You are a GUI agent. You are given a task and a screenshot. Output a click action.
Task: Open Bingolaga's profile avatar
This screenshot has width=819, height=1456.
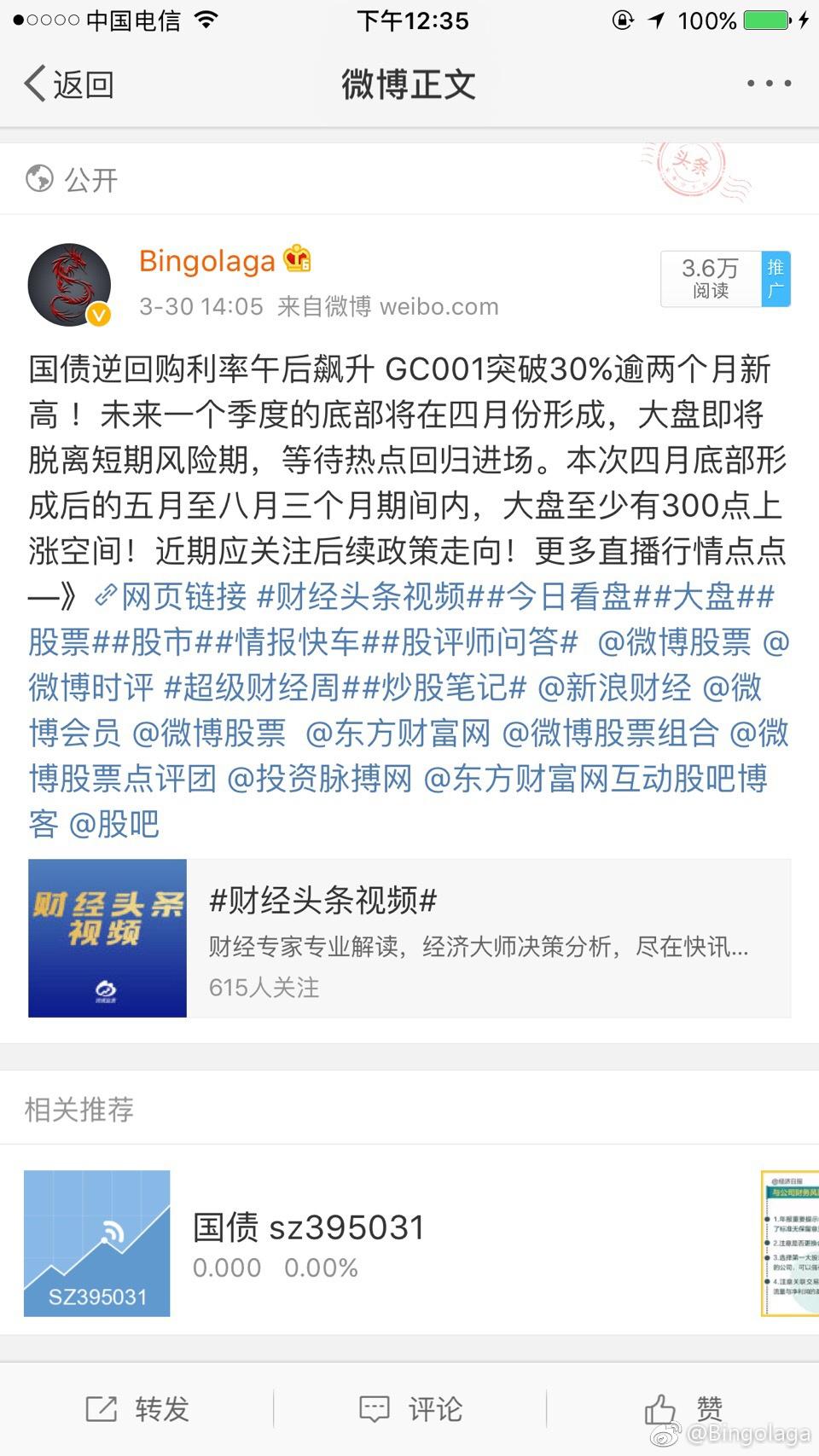pyautogui.click(x=69, y=286)
